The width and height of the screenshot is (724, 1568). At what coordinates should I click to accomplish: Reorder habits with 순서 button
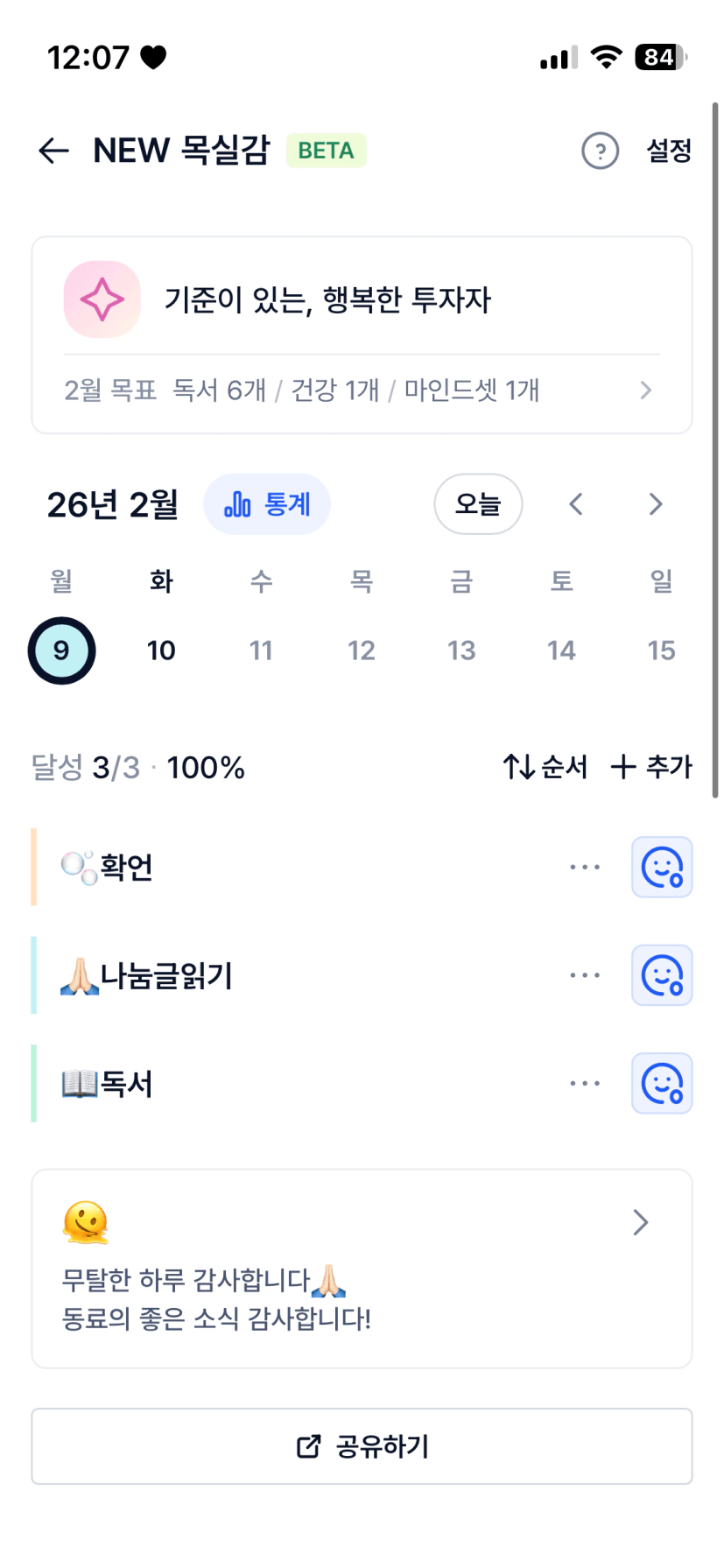[x=545, y=767]
